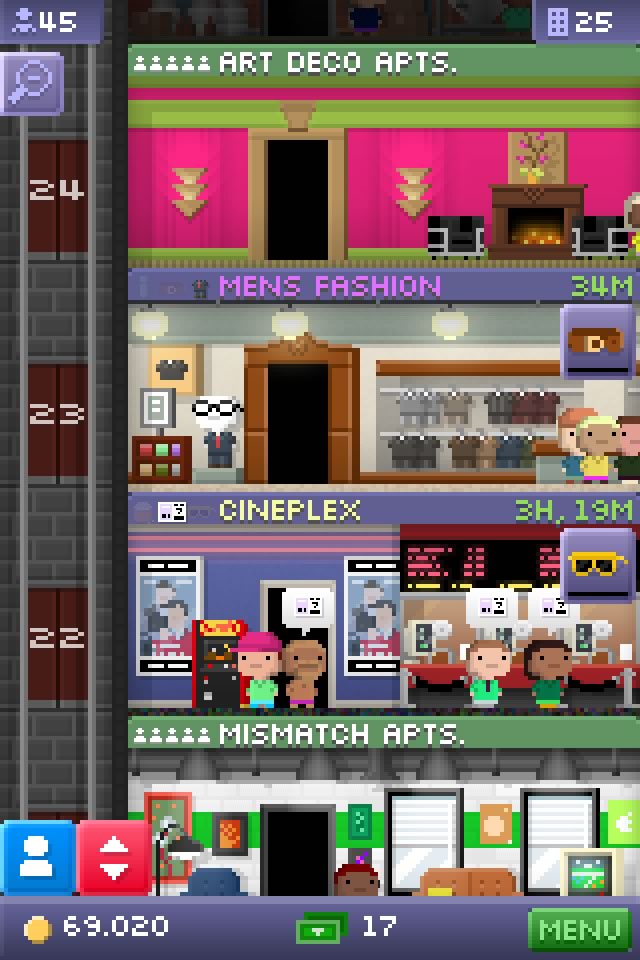Open the blue bitizen list button
The width and height of the screenshot is (640, 960).
[38, 857]
